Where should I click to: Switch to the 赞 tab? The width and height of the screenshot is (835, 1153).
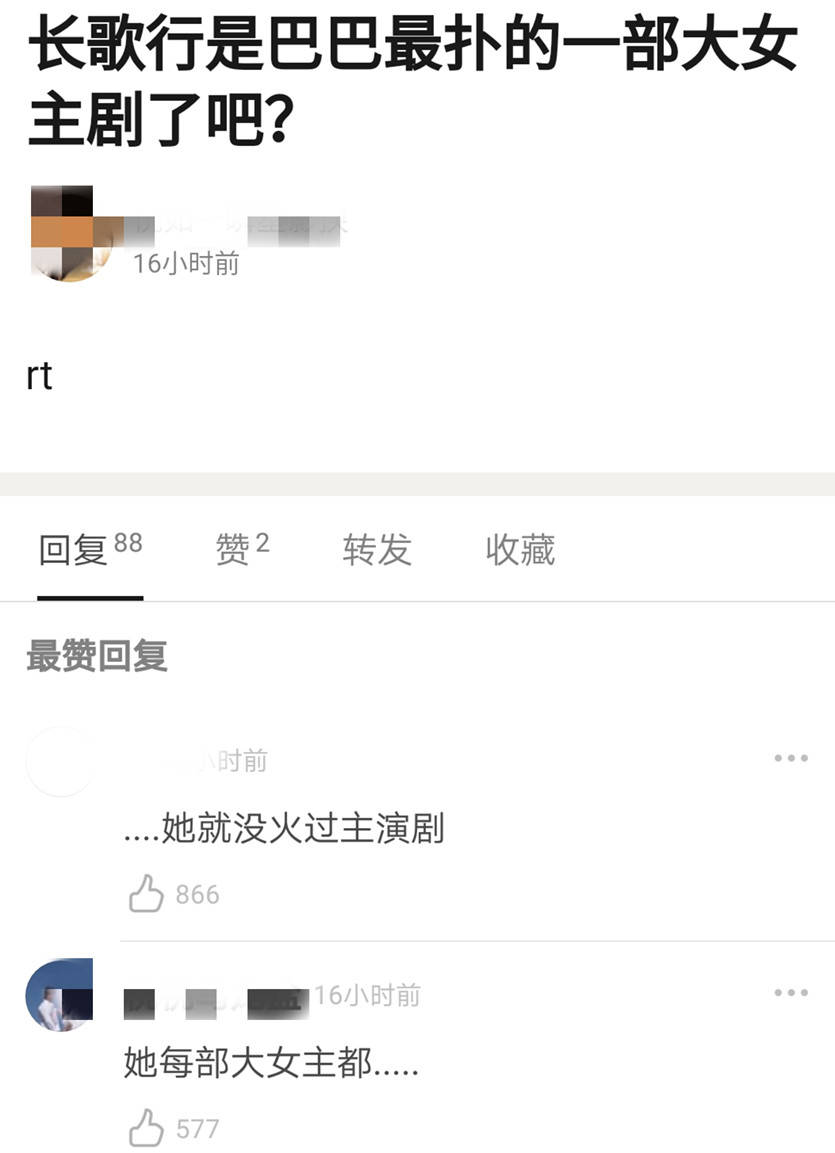pos(243,549)
